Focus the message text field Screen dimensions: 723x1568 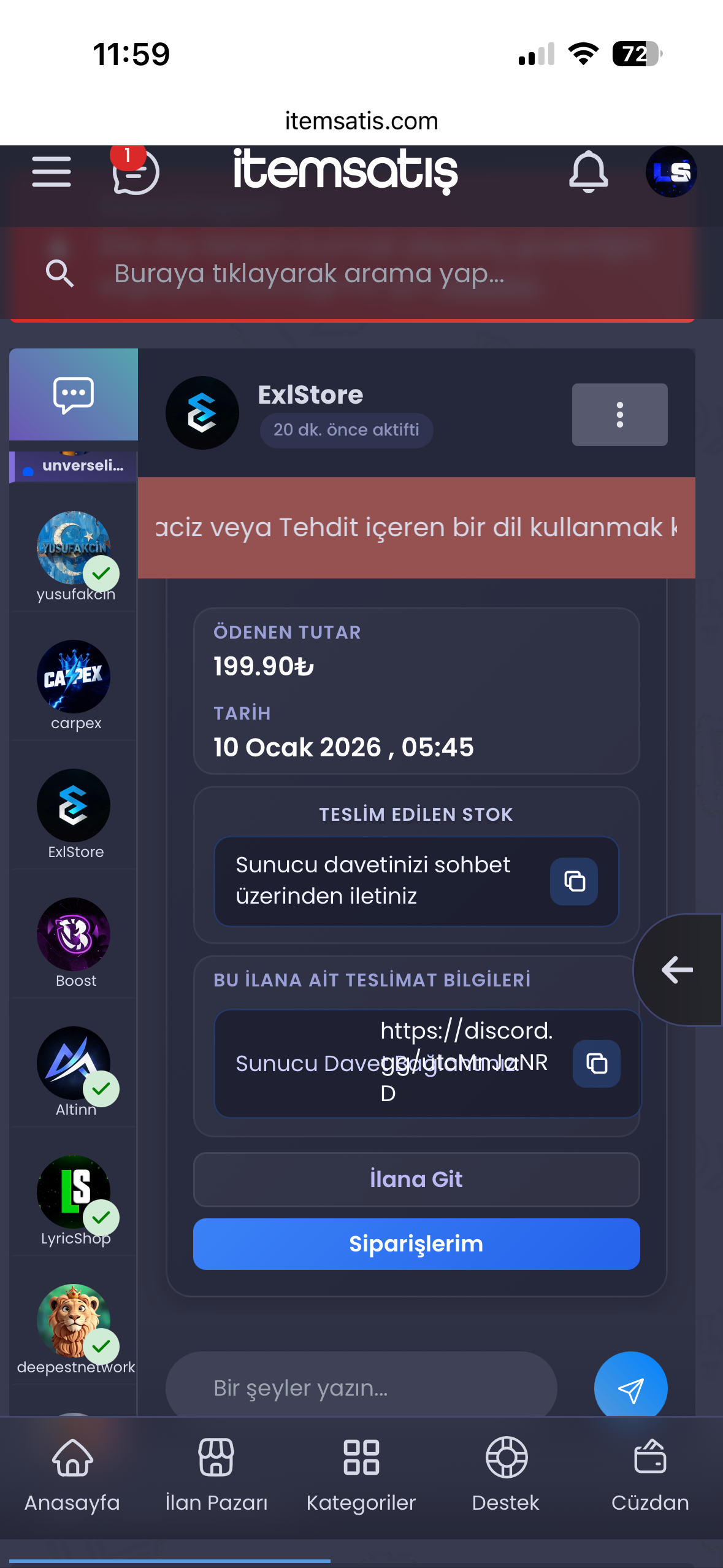coord(361,1388)
